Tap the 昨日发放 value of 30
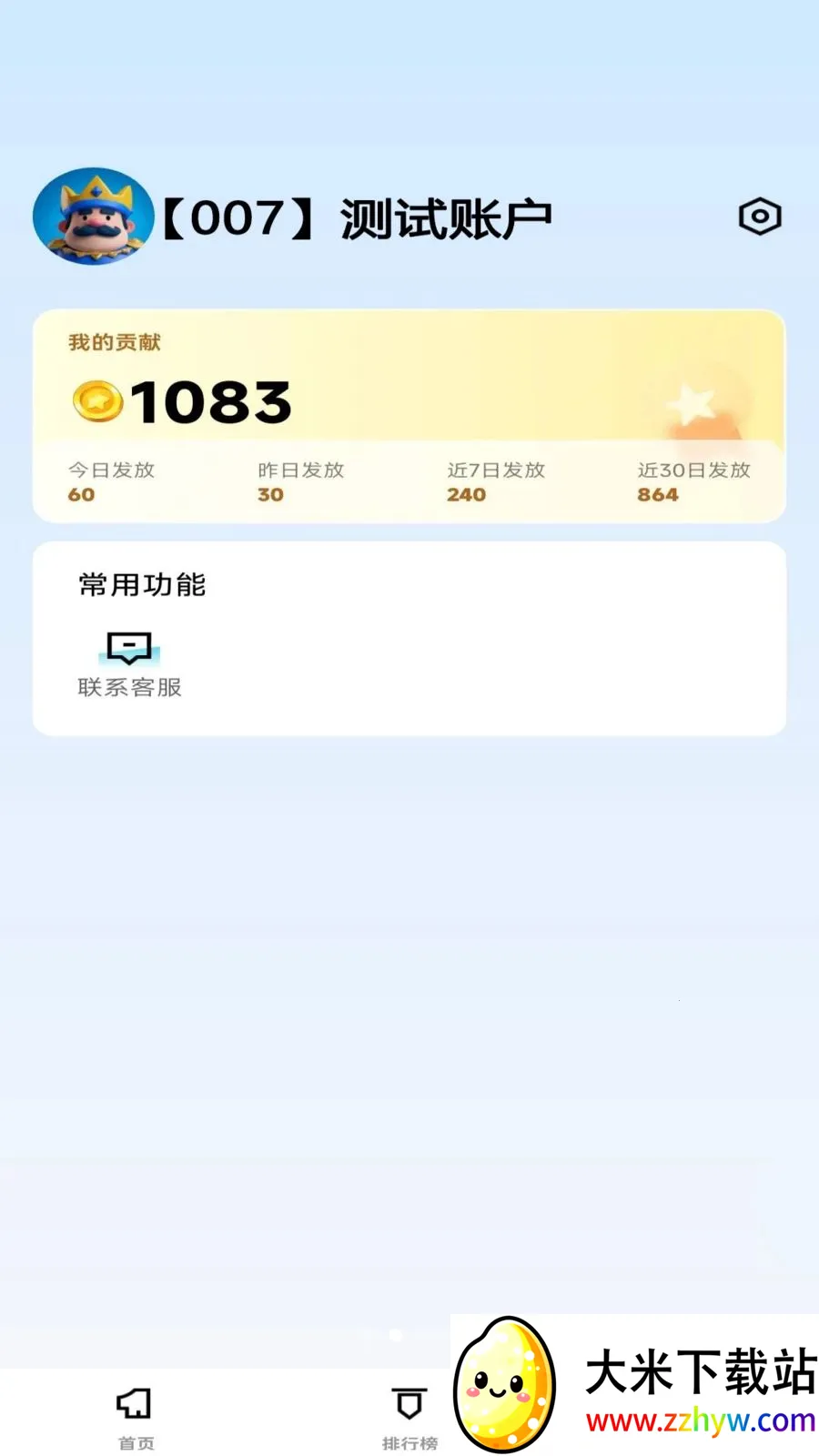 (271, 494)
